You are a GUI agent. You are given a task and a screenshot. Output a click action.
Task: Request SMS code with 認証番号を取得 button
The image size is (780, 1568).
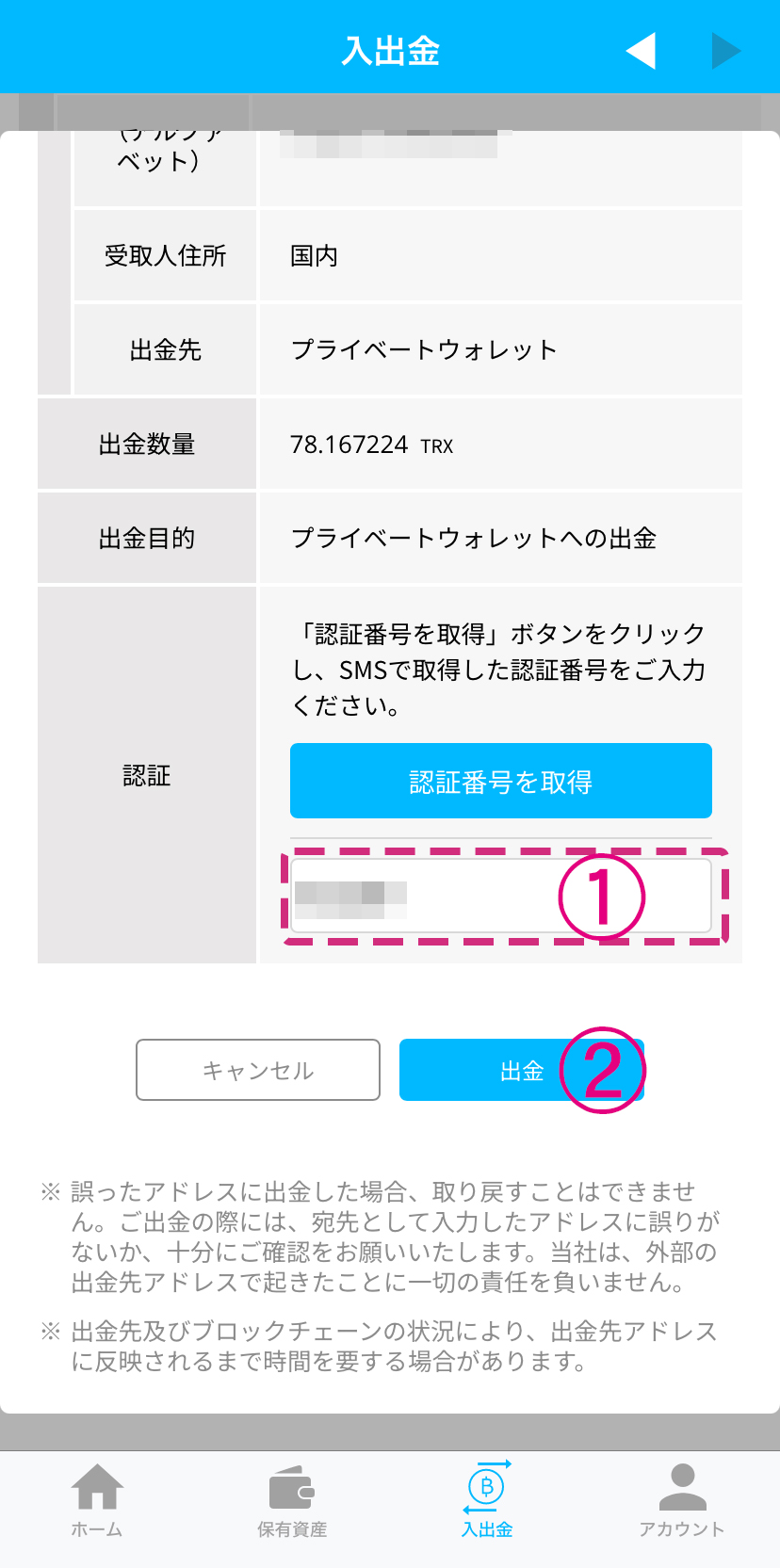coord(500,781)
